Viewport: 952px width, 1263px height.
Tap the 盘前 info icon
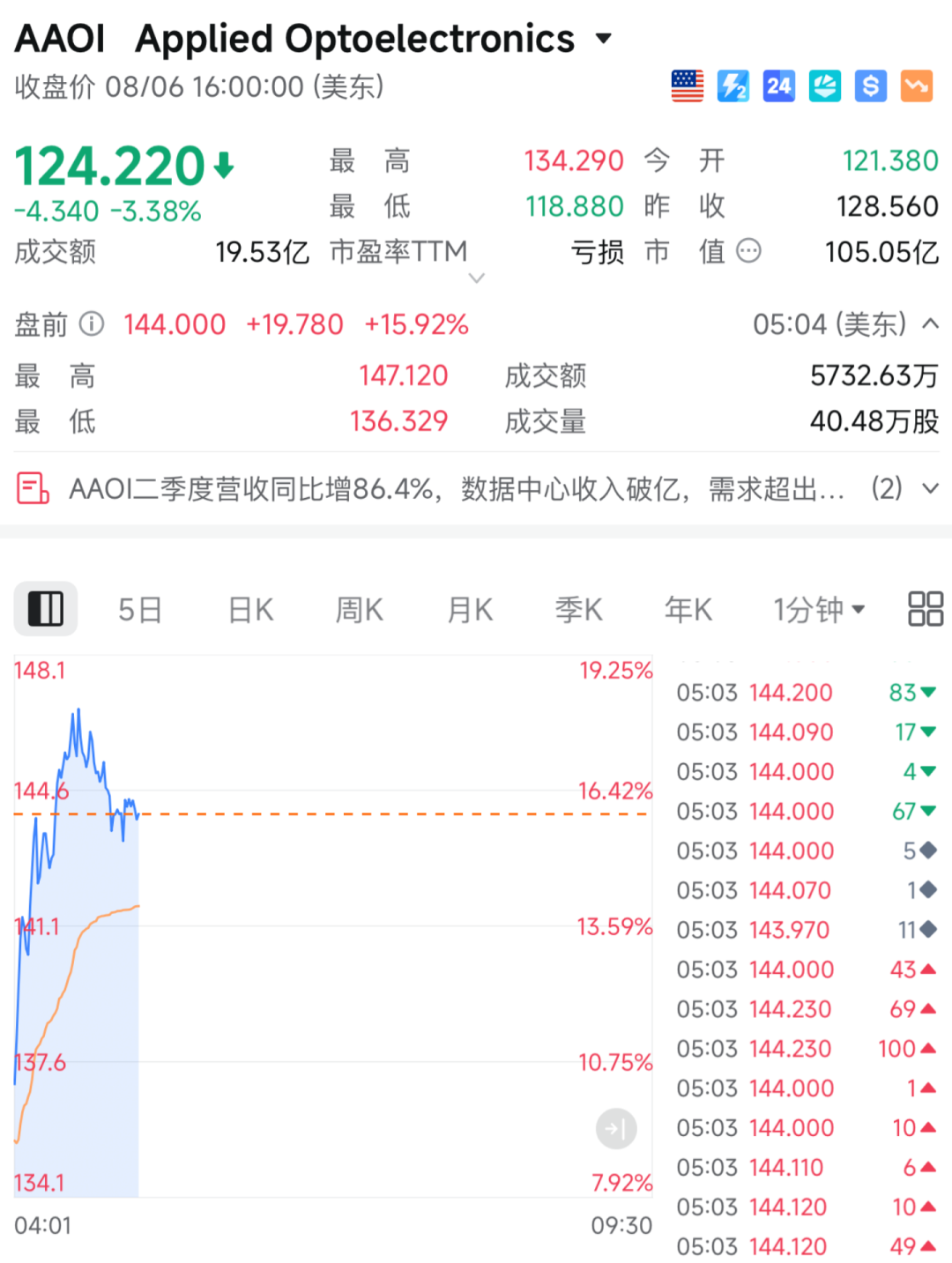coord(92,324)
